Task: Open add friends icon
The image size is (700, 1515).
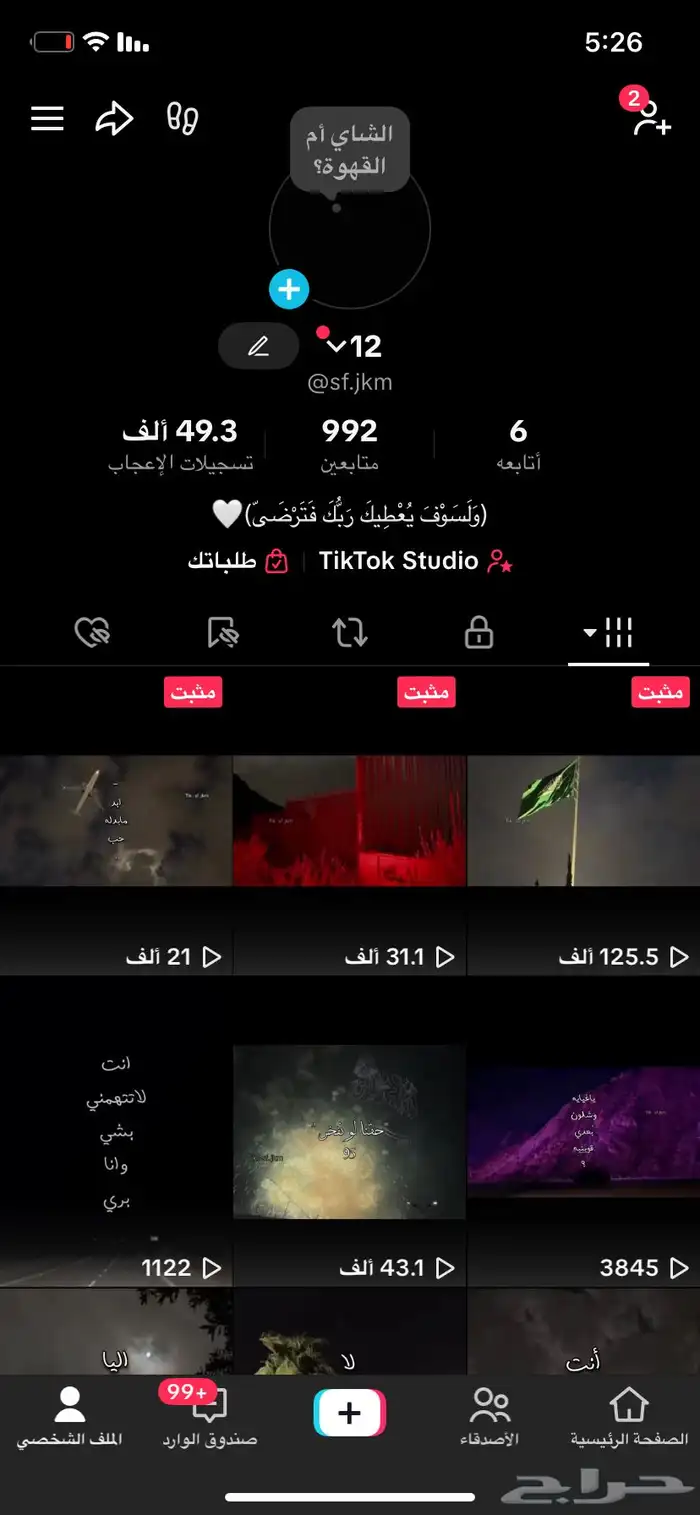Action: point(651,118)
